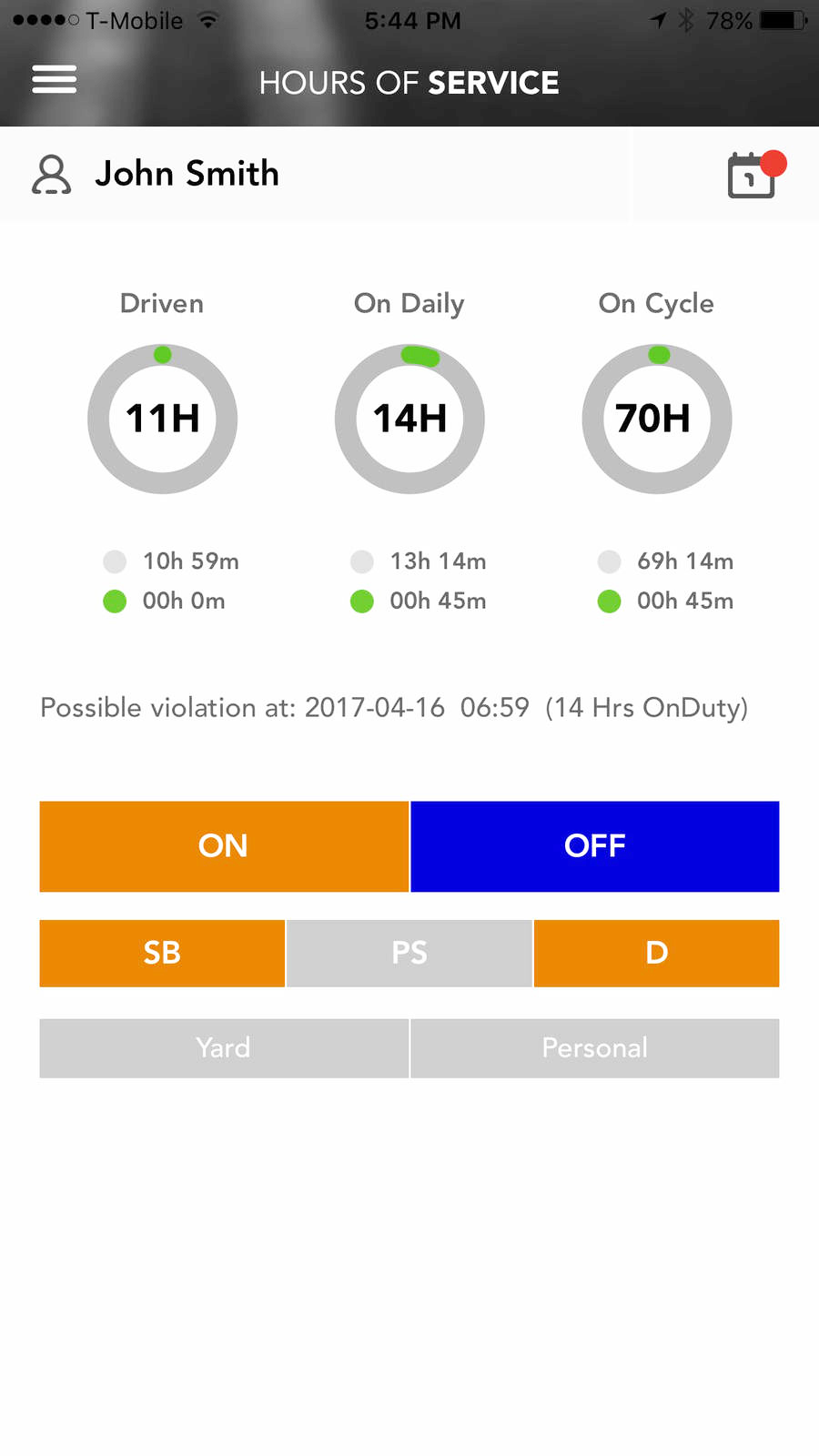Screen dimensions: 819x1456
Task: Select Personal use
Action: click(595, 1048)
